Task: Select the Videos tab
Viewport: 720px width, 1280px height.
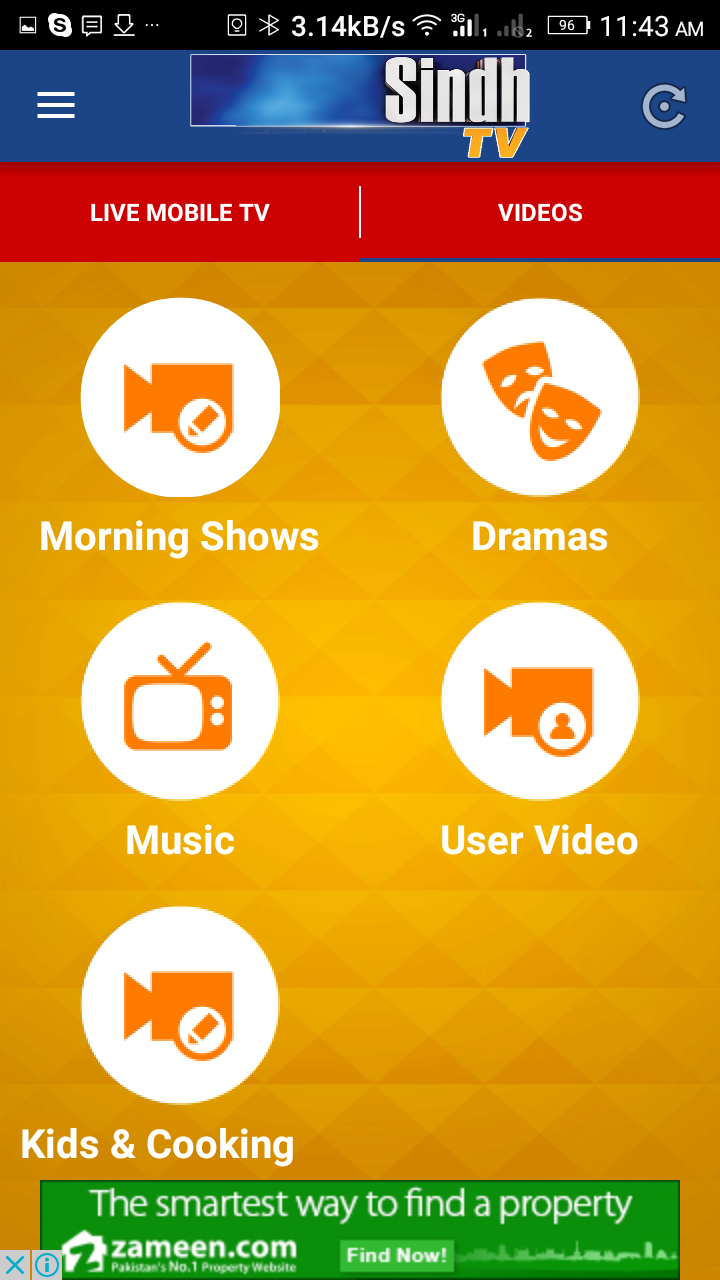Action: pyautogui.click(x=540, y=212)
